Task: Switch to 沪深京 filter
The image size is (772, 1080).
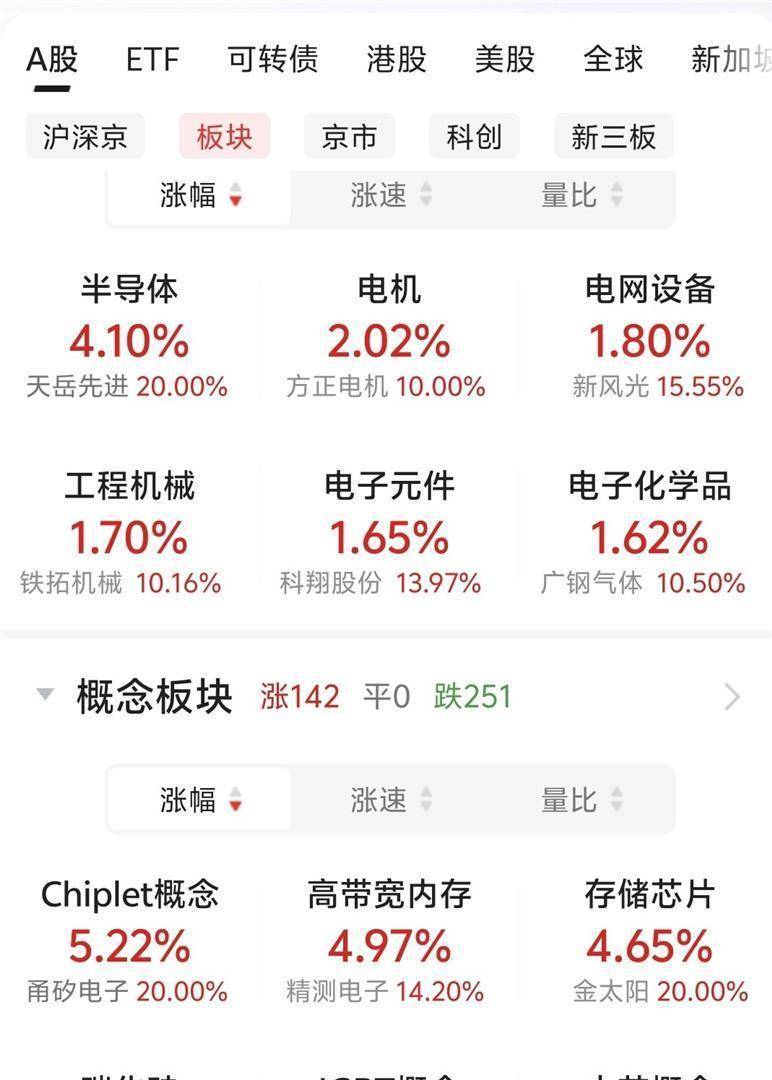Action: point(84,136)
